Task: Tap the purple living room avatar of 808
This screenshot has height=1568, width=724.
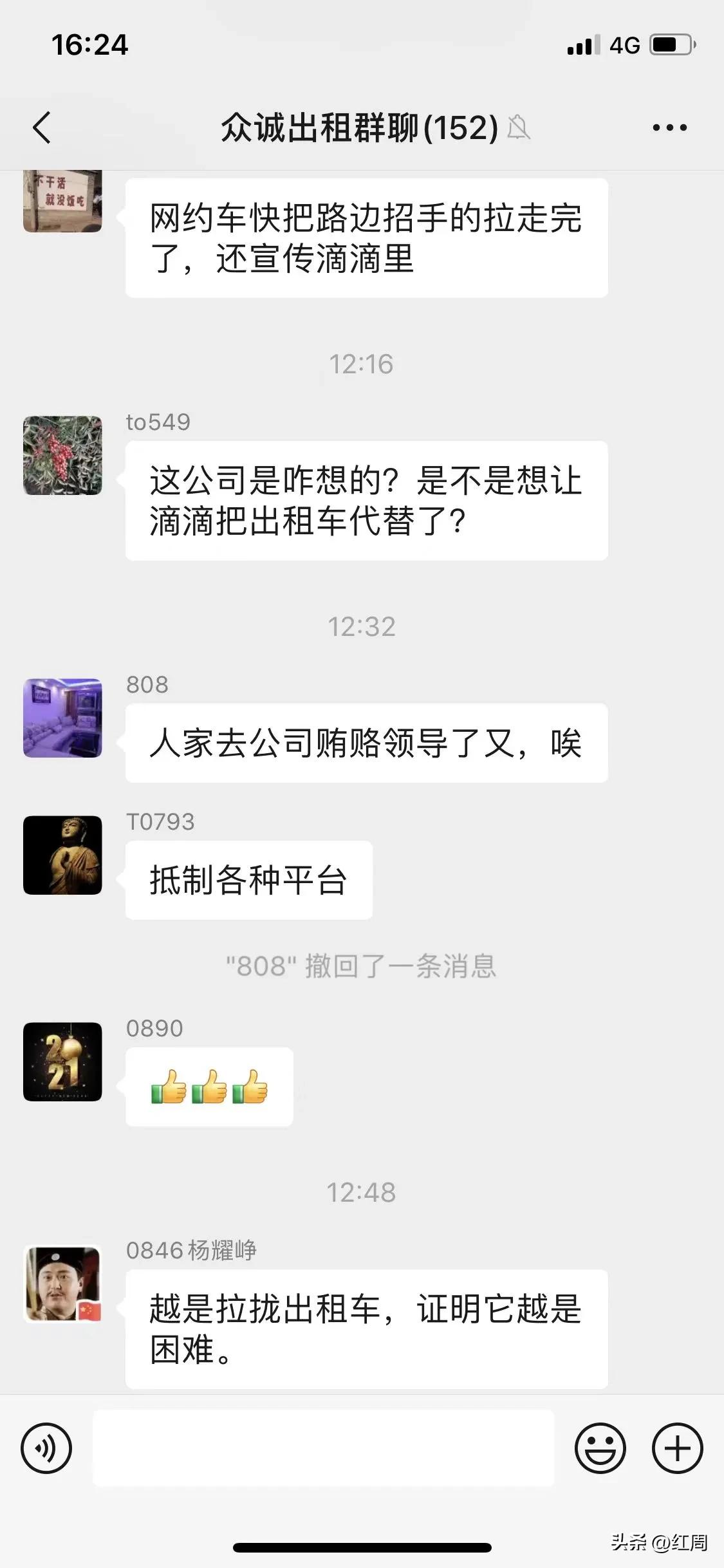Action: [62, 718]
